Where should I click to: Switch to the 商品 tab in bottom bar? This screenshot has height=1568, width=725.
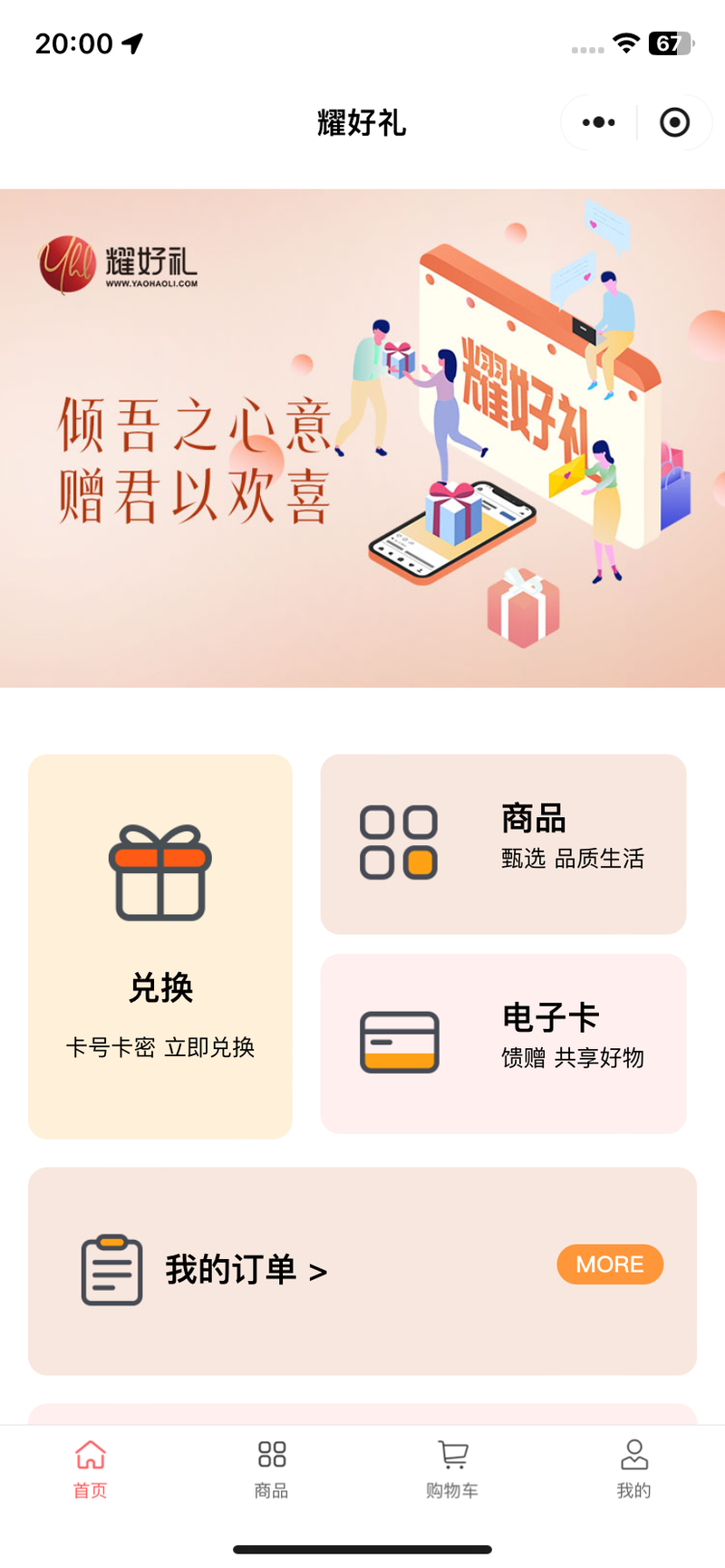pyautogui.click(x=272, y=1468)
